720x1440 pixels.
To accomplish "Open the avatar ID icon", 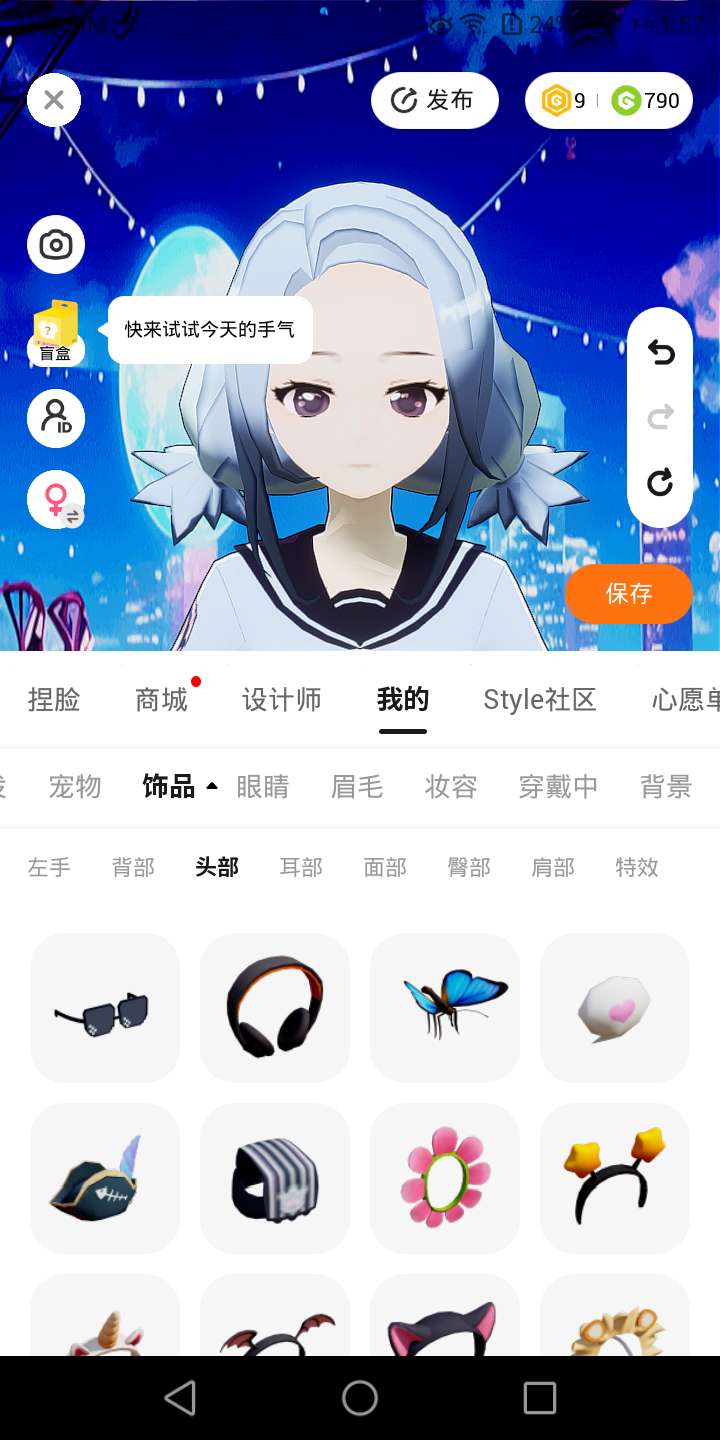I will click(56, 417).
